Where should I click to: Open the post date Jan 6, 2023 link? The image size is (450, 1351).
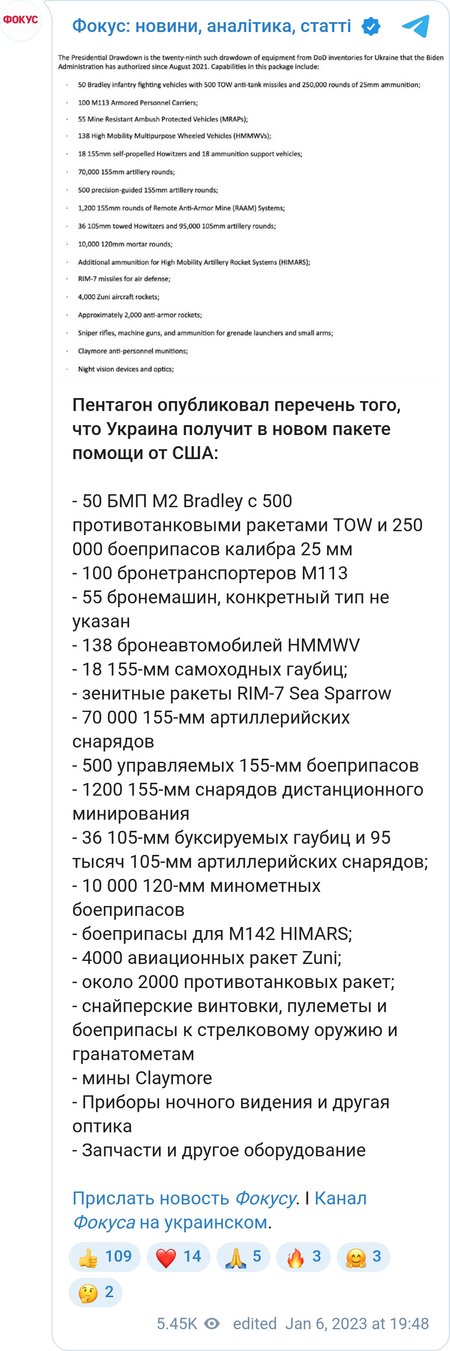356,1323
